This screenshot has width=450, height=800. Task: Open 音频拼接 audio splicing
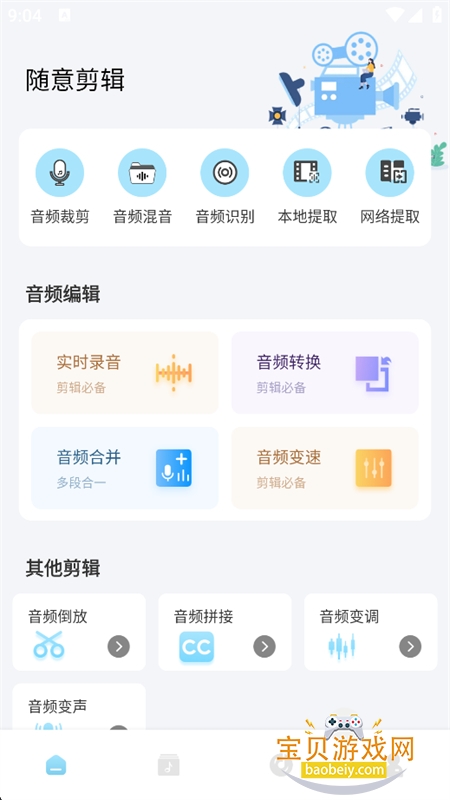225,632
